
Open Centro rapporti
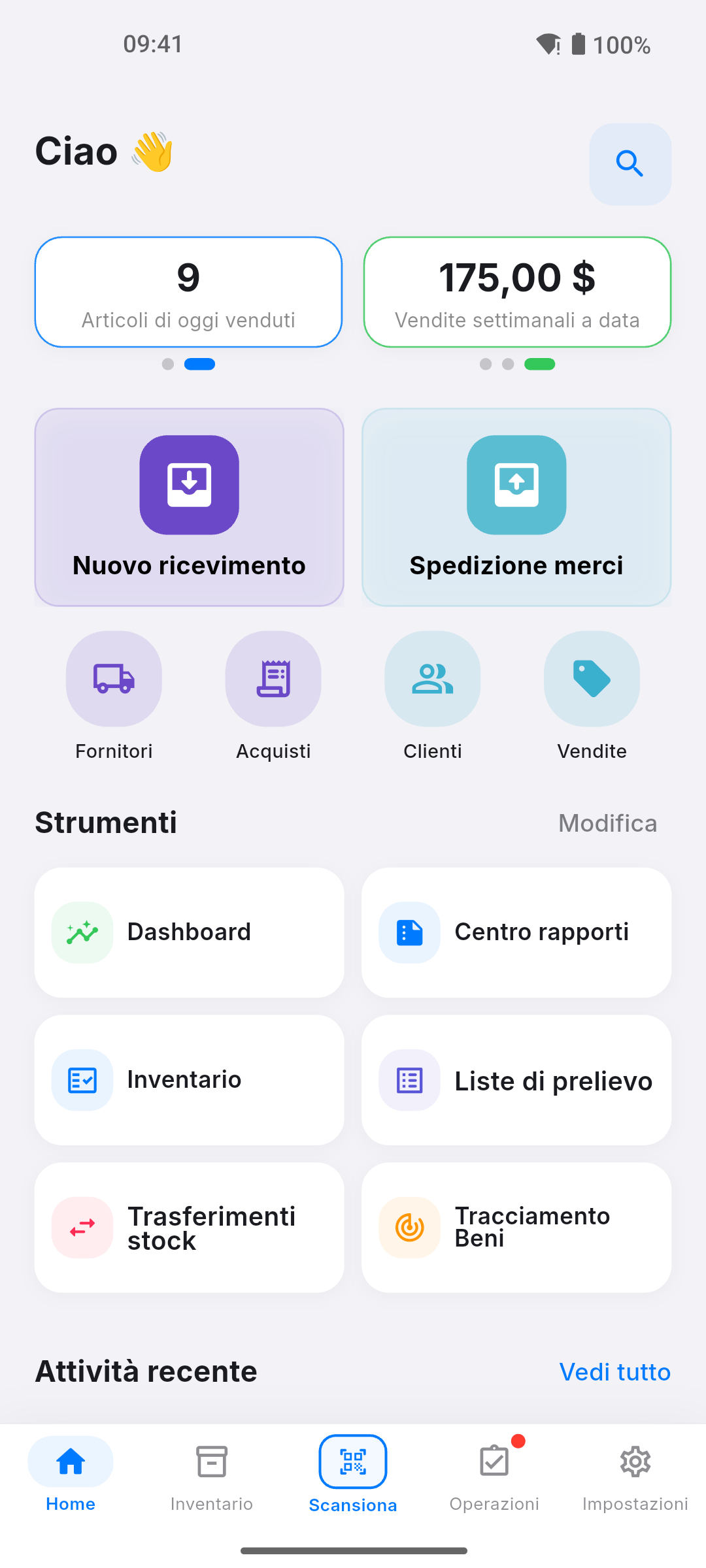tap(516, 932)
